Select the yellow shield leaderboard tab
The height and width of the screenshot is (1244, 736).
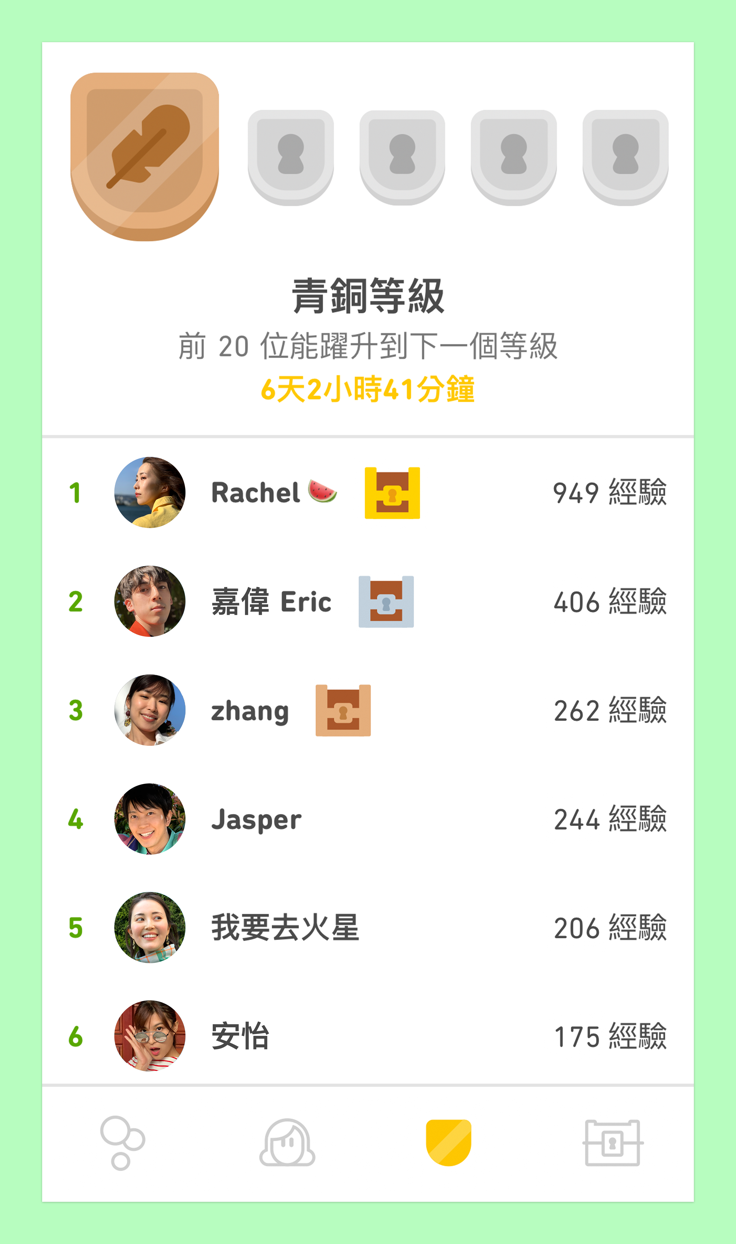[x=448, y=1143]
